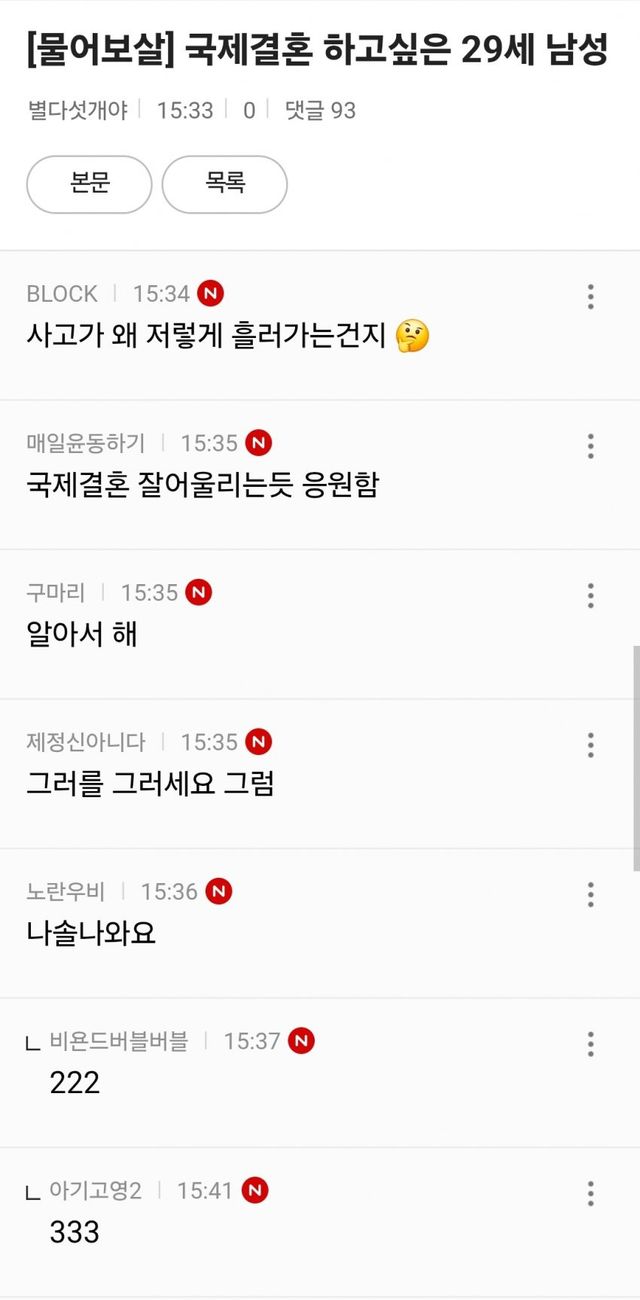Open the overflow menu on 노란우비's comment
Image resolution: width=640 pixels, height=1300 pixels.
(x=591, y=894)
